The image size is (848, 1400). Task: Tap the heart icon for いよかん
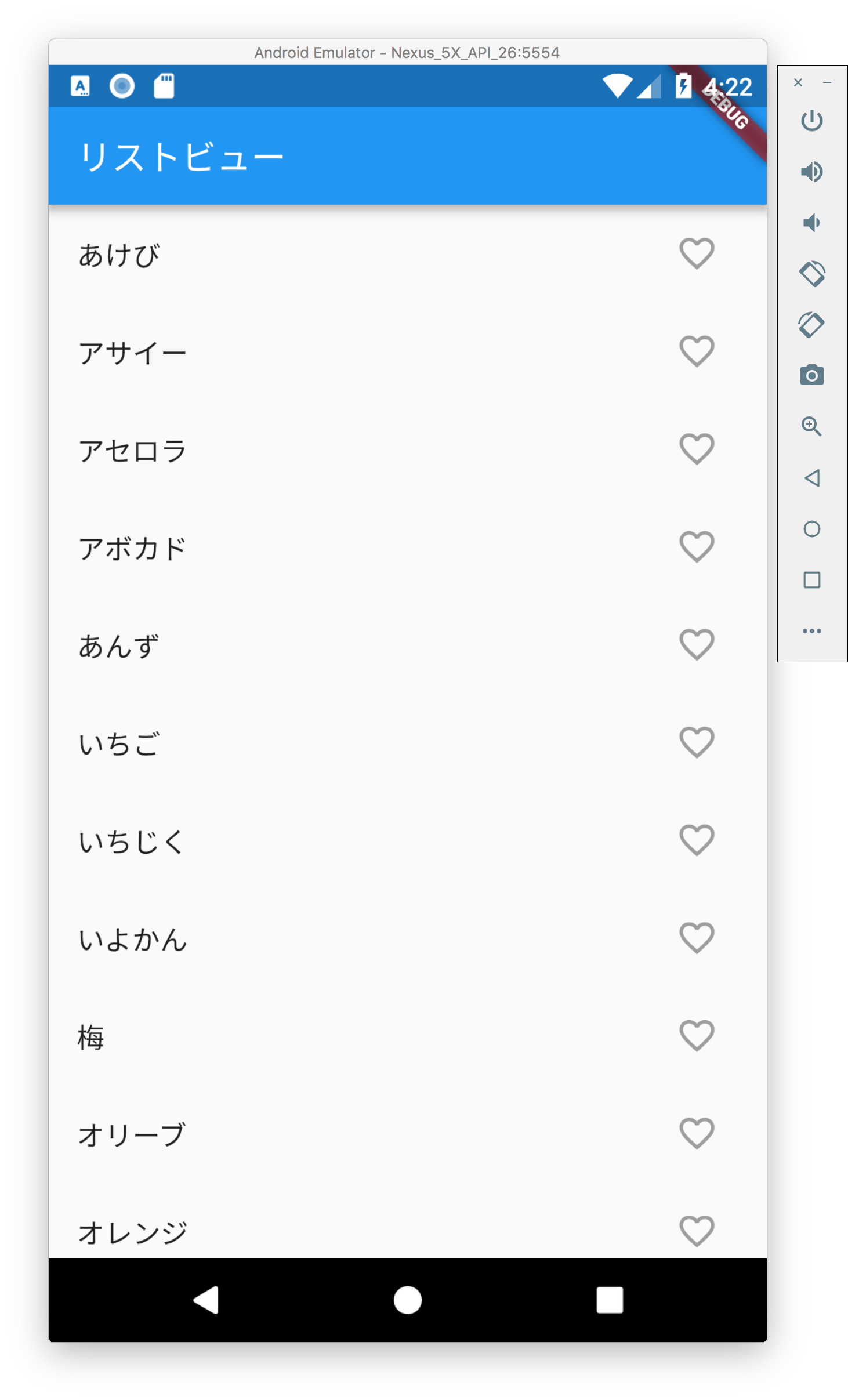(696, 938)
